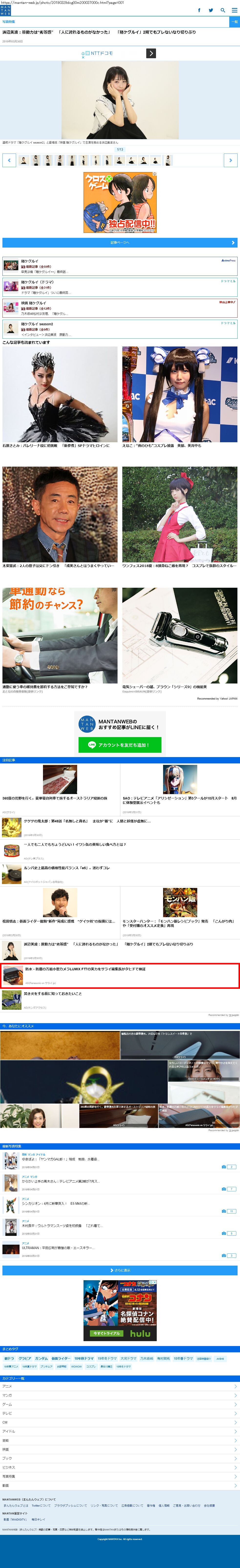
Task: Open the hamburger menu
Action: pos(234,10)
